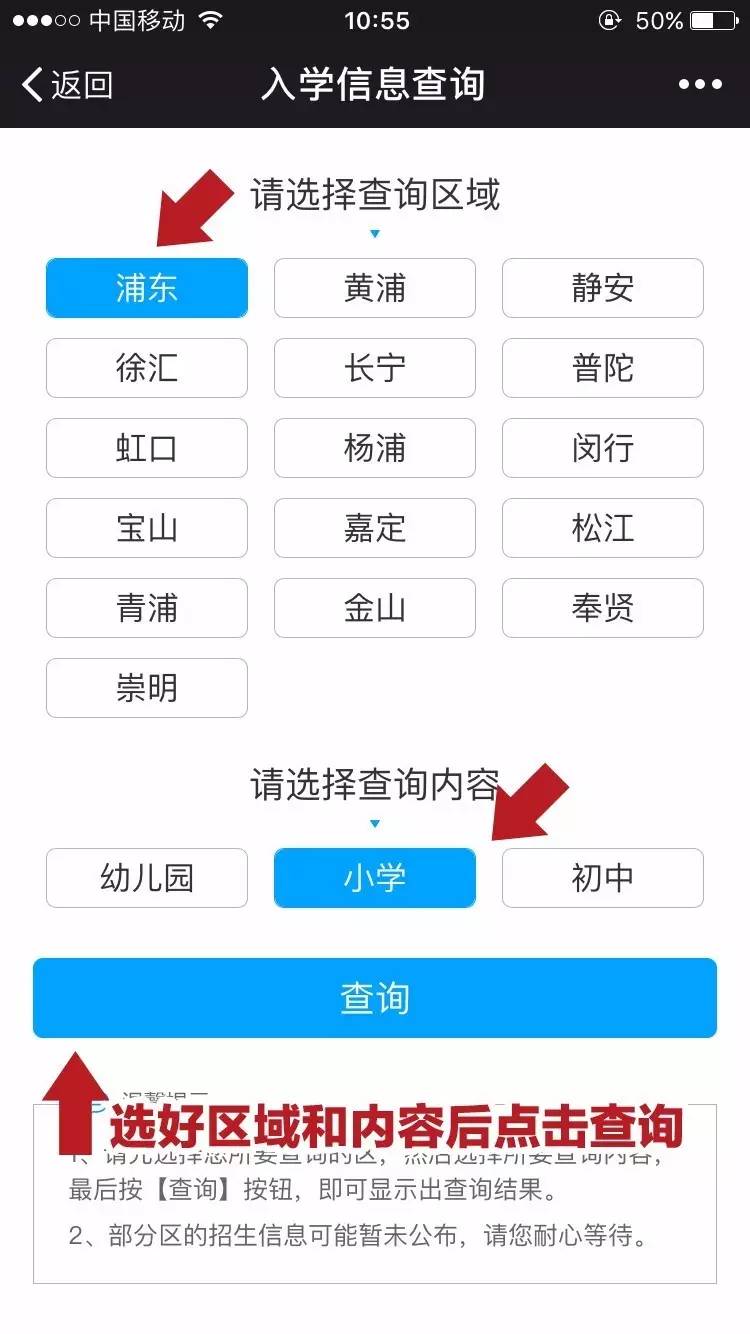Switch query content to 幼儿园
This screenshot has height=1334, width=750.
point(146,877)
